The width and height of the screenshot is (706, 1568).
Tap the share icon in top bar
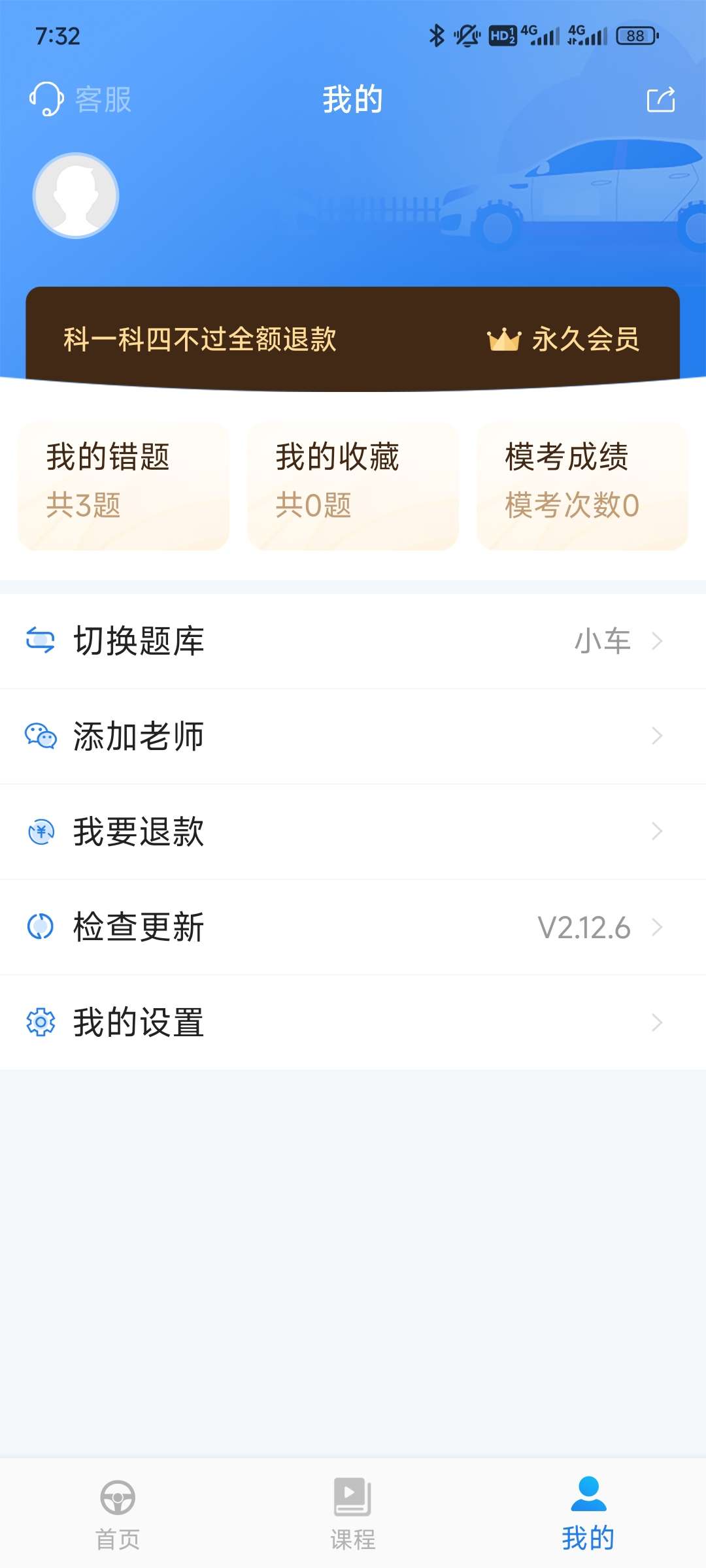pos(660,100)
